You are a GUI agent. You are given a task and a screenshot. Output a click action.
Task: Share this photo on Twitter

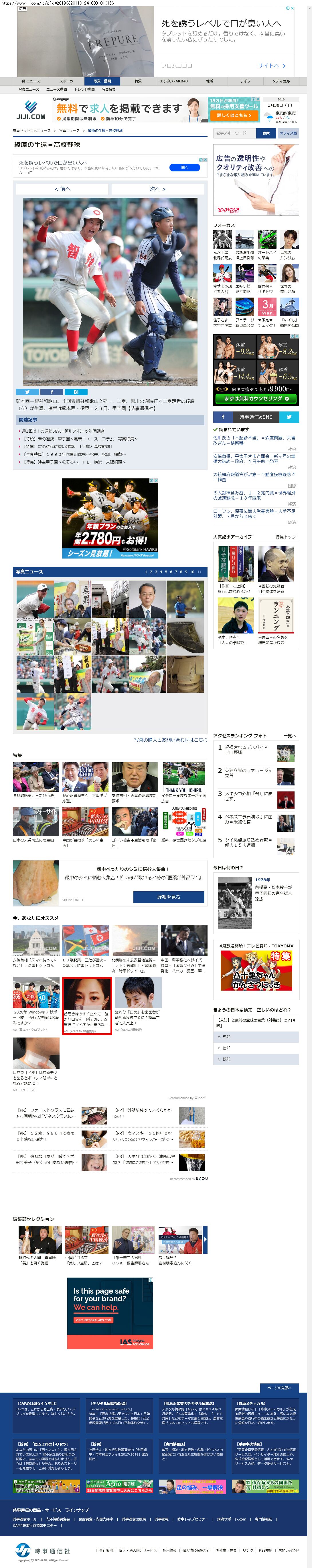27,391
